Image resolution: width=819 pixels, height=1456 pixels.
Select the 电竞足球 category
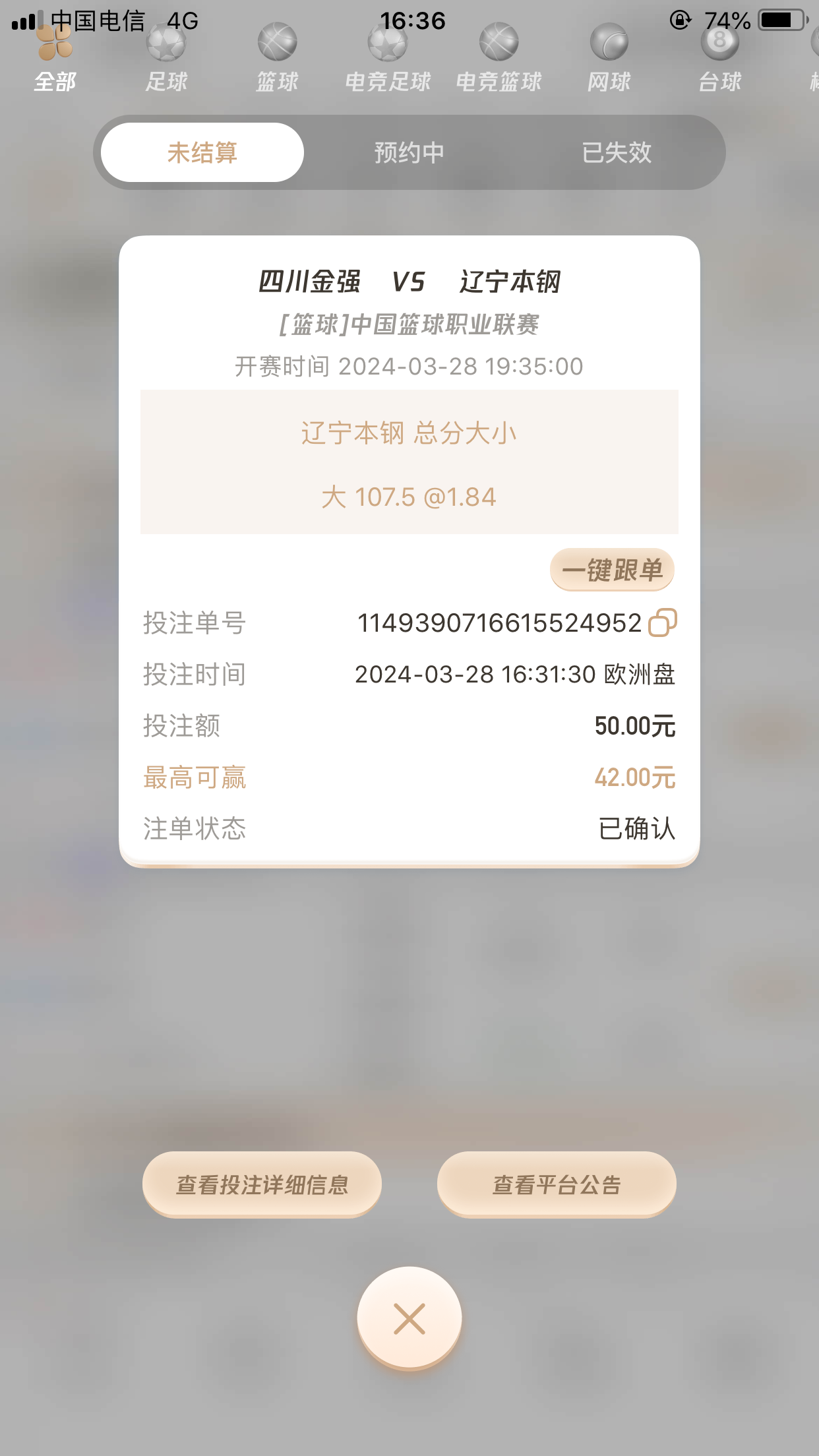click(388, 59)
